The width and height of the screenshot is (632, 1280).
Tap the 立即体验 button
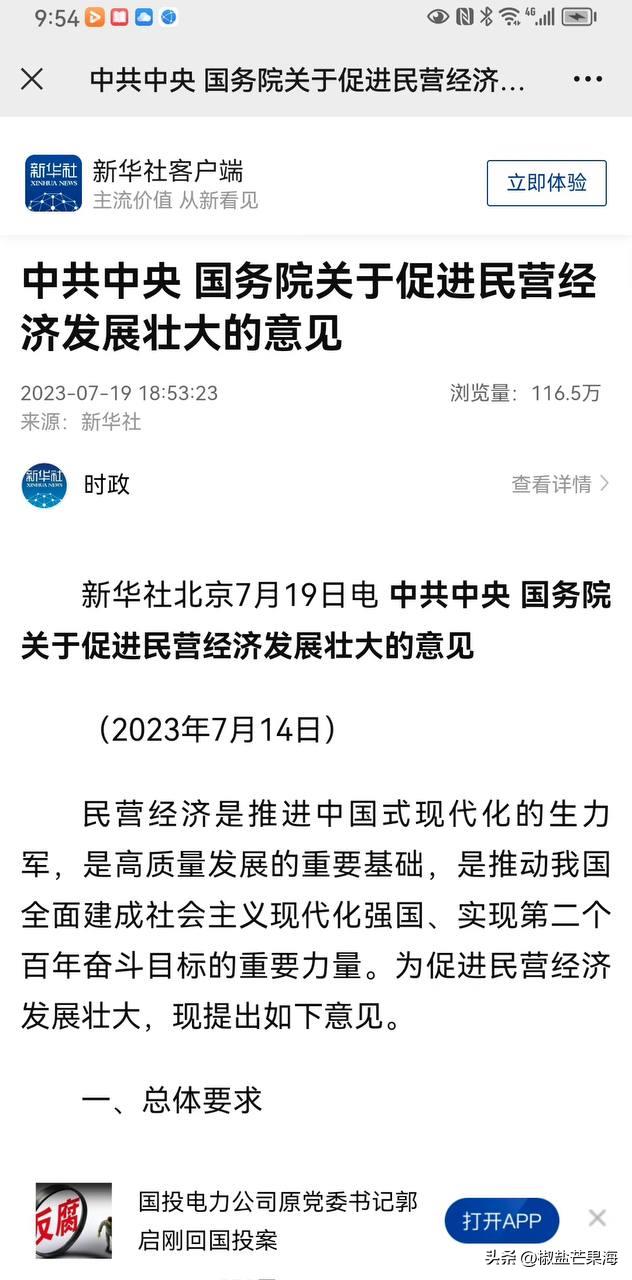pos(546,183)
